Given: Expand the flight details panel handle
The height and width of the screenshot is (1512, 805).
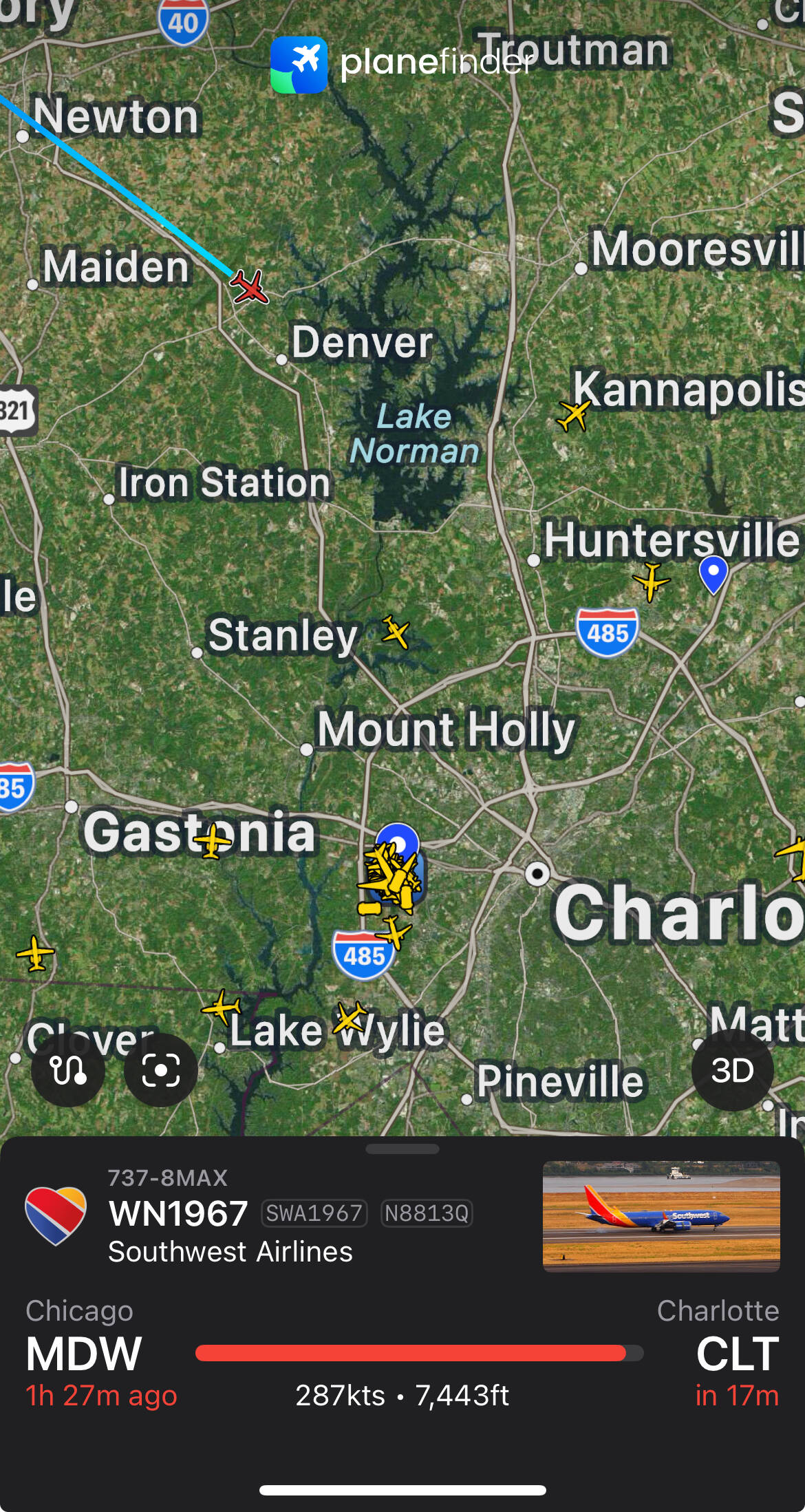Looking at the screenshot, I should [402, 1149].
